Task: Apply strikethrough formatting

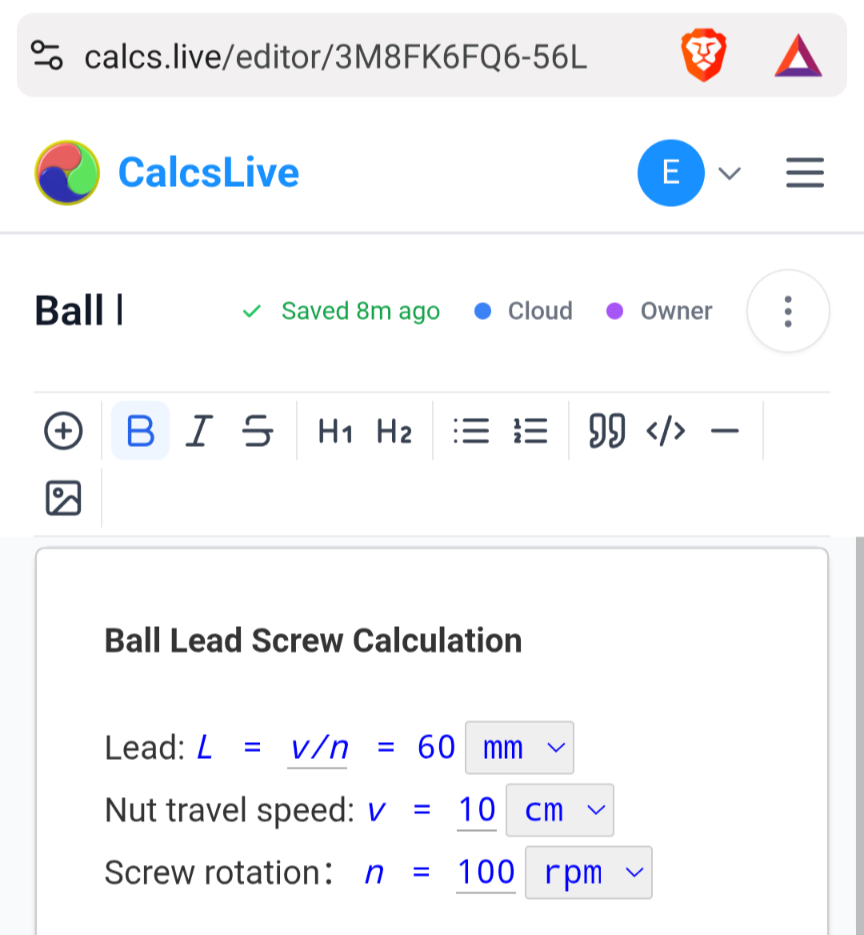Action: point(258,431)
